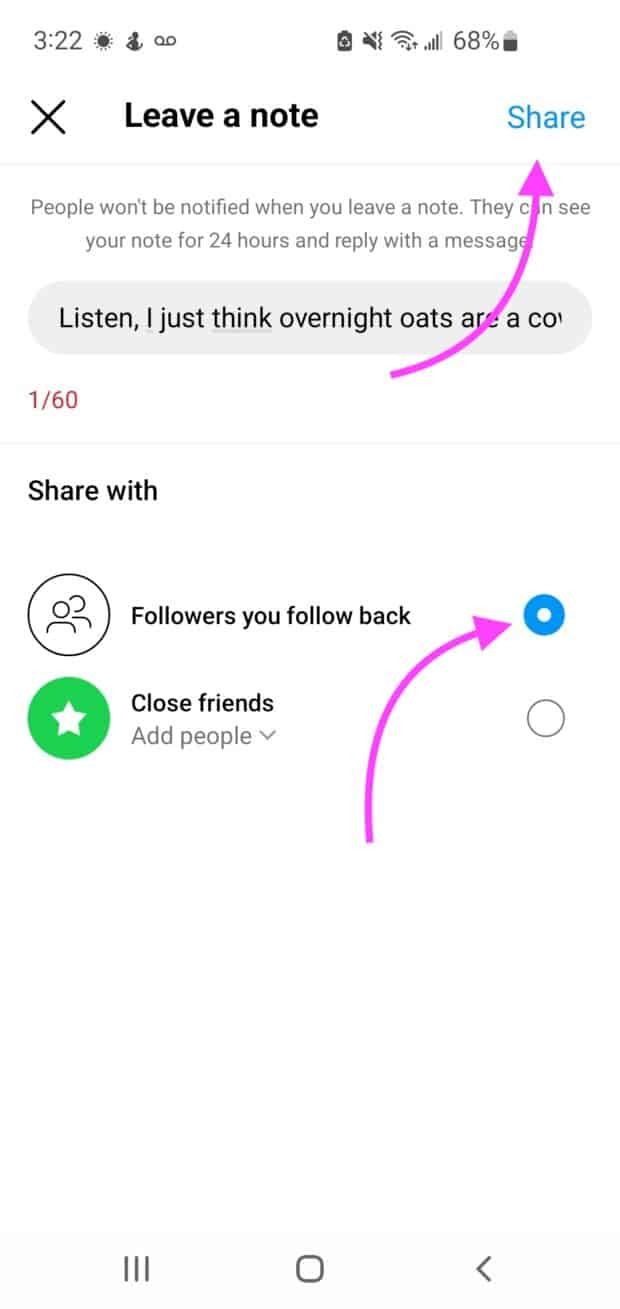
Task: Expand Add people under Close friends
Action: tap(203, 736)
